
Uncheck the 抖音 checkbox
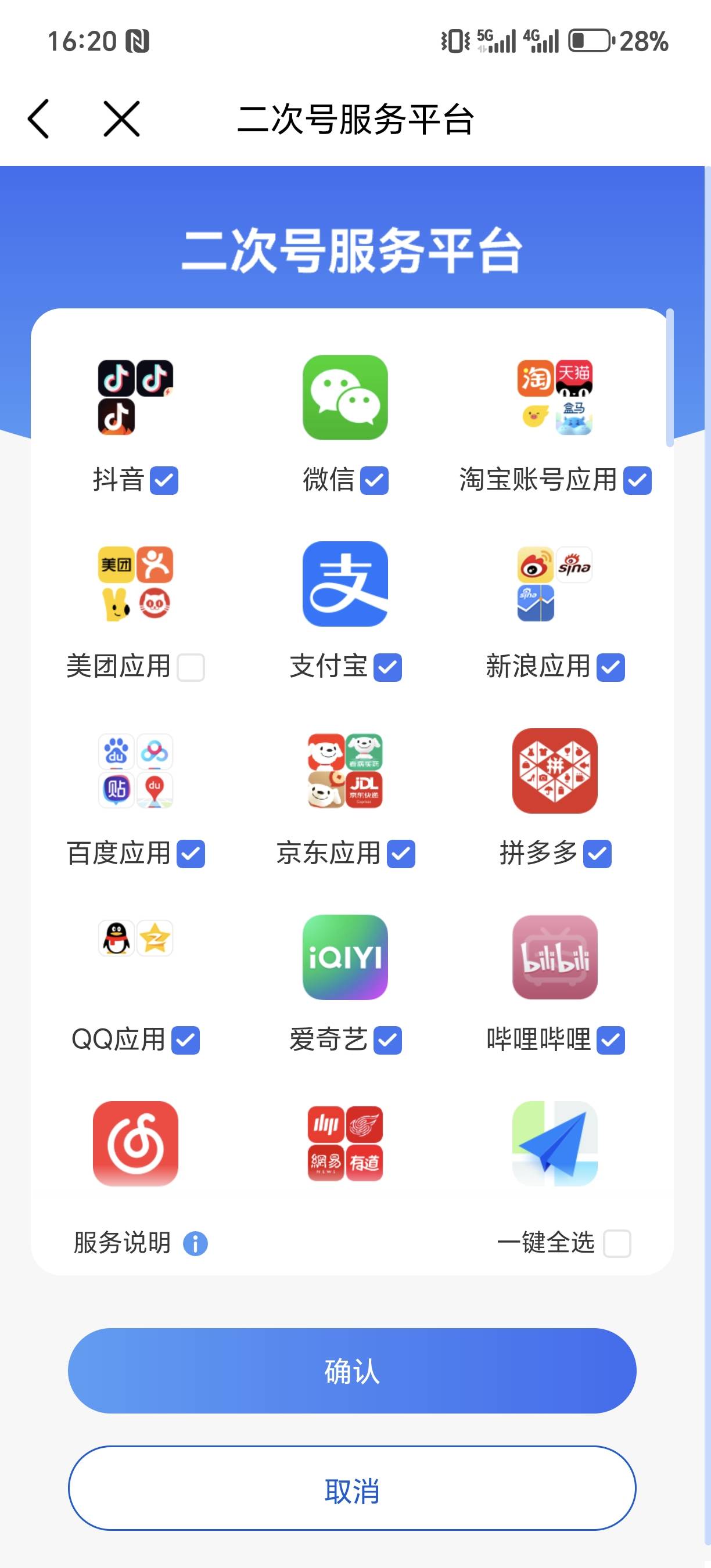[x=164, y=480]
